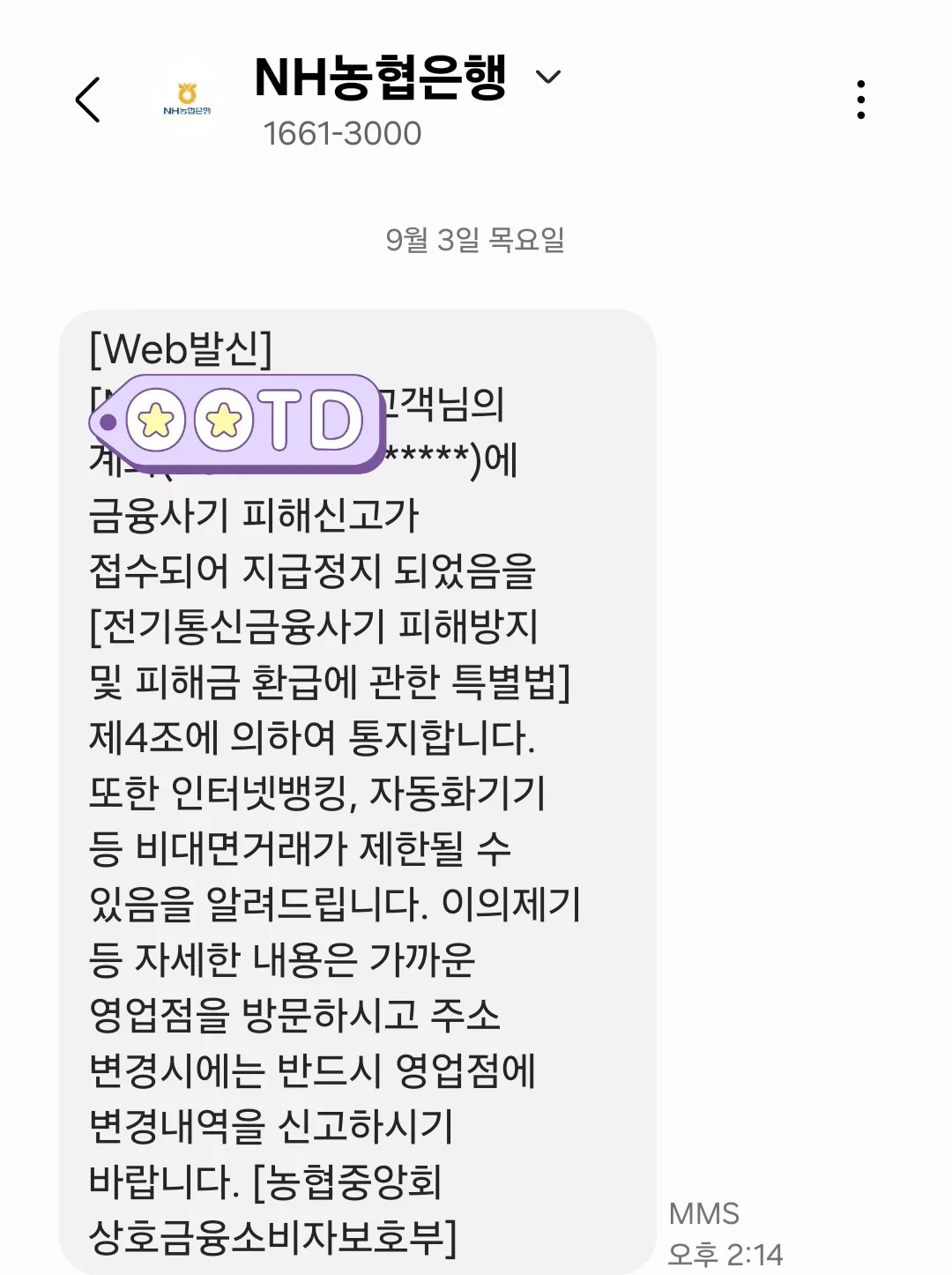Go back from the NH농협은행 conversation
Image resolution: width=952 pixels, height=1275 pixels.
click(x=87, y=100)
